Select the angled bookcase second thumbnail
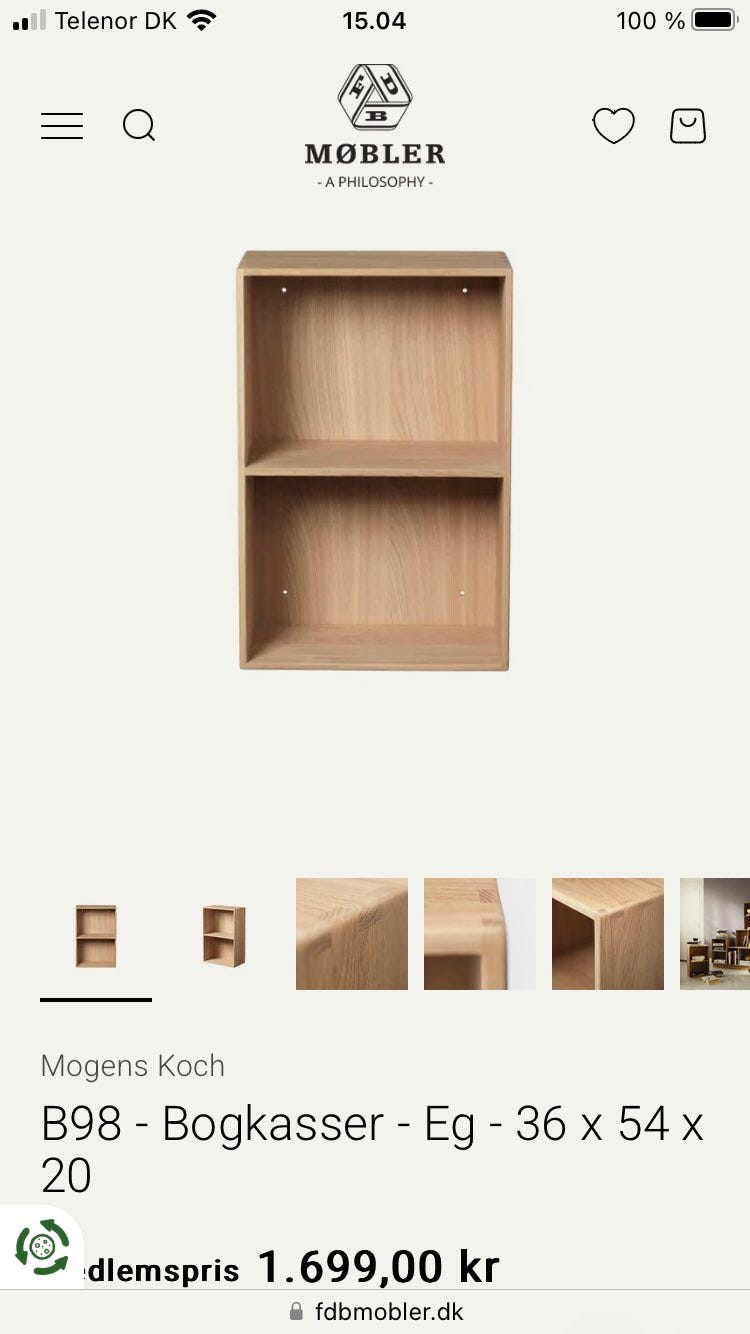 (223, 934)
